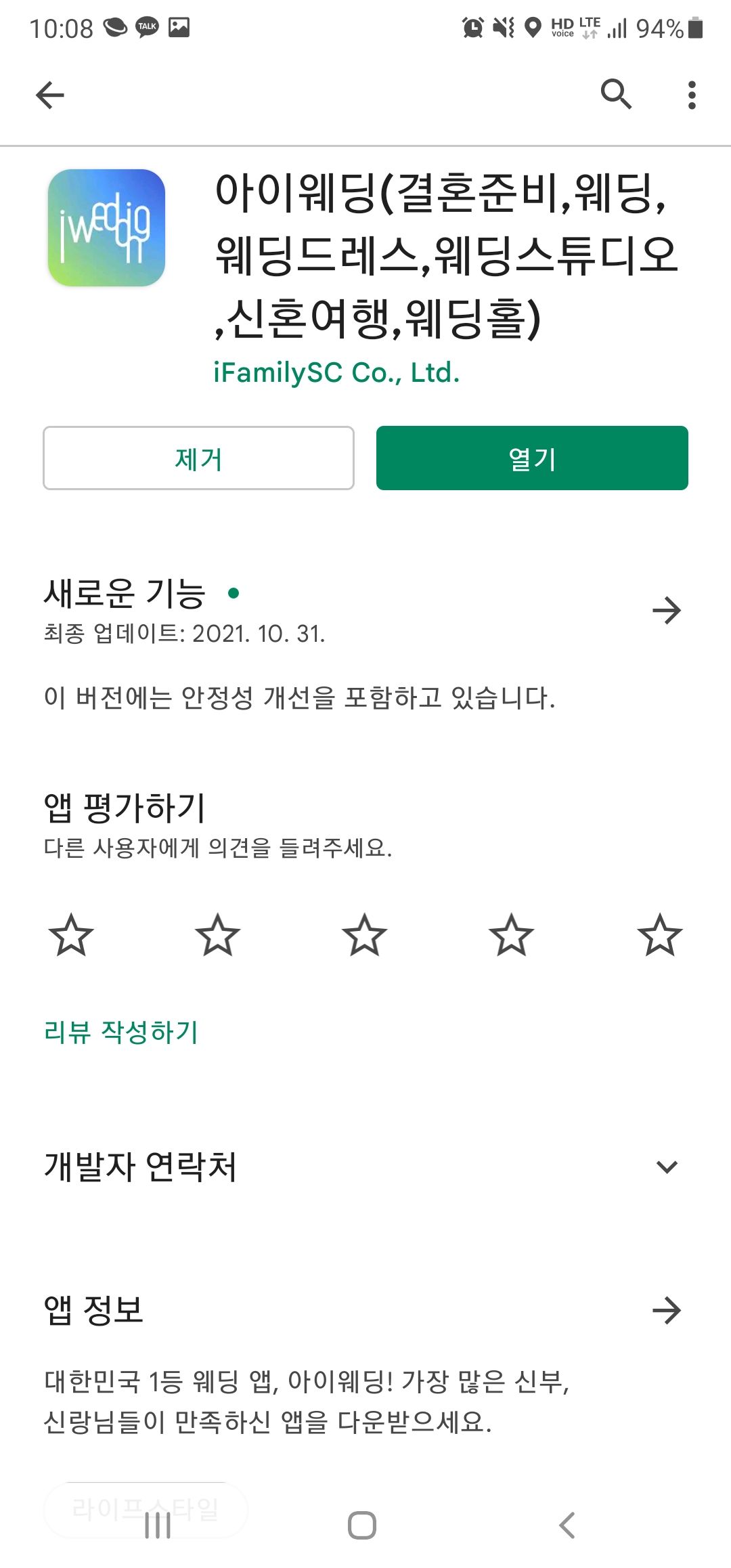Tap 열기 to open the app
This screenshot has width=731, height=1568.
(532, 458)
